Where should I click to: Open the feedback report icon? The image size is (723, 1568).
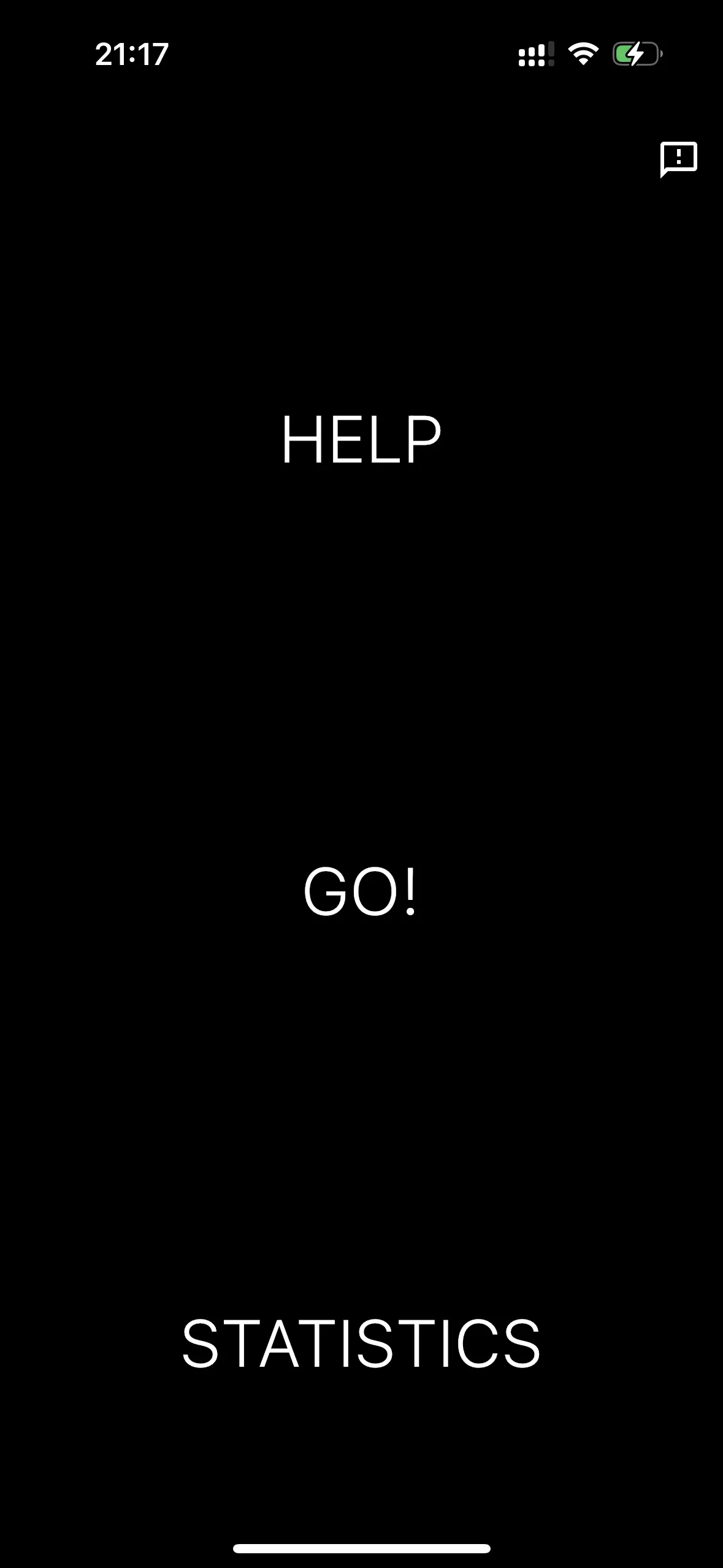pos(678,159)
